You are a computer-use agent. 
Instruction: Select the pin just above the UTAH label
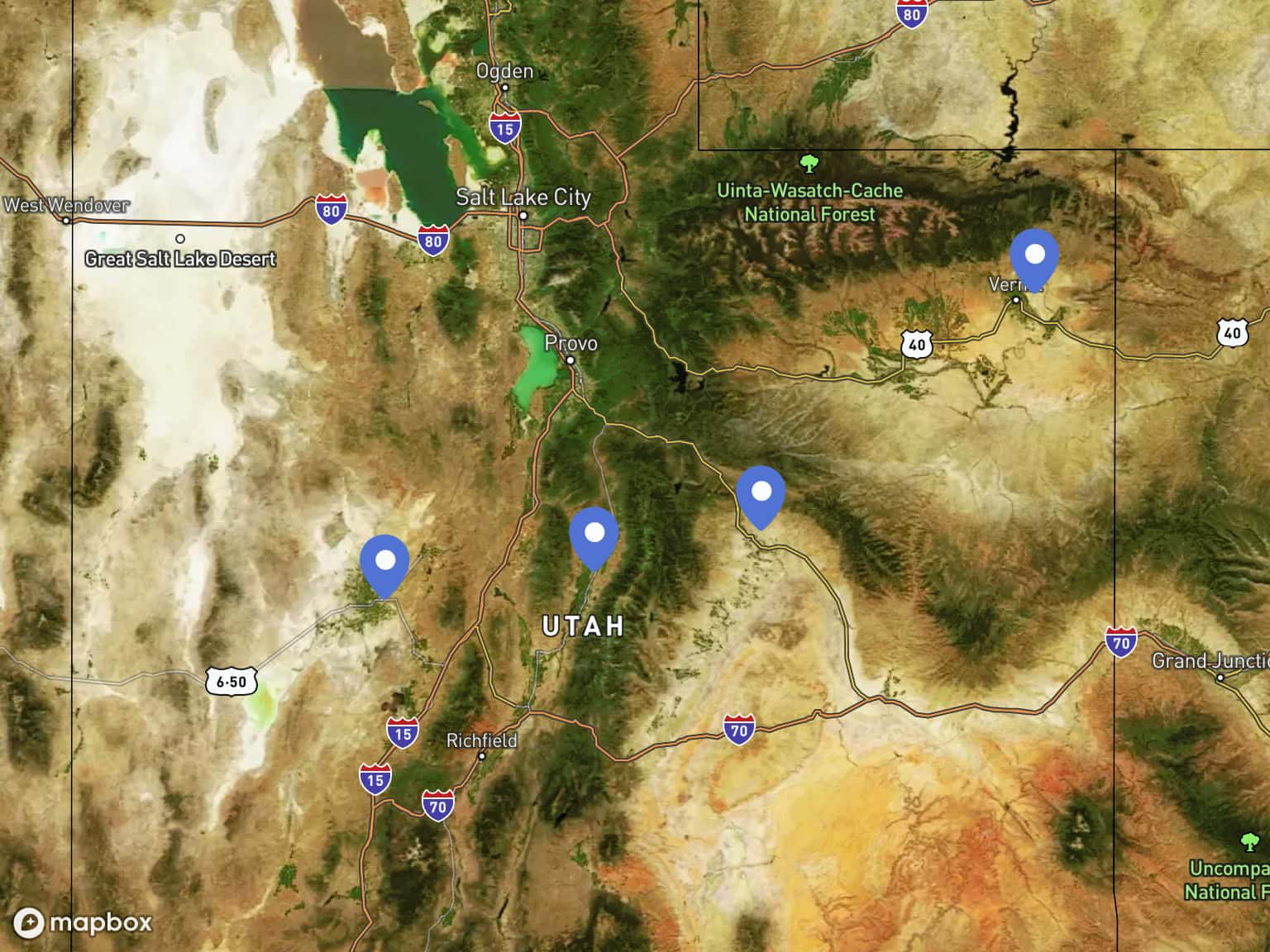[x=594, y=534]
